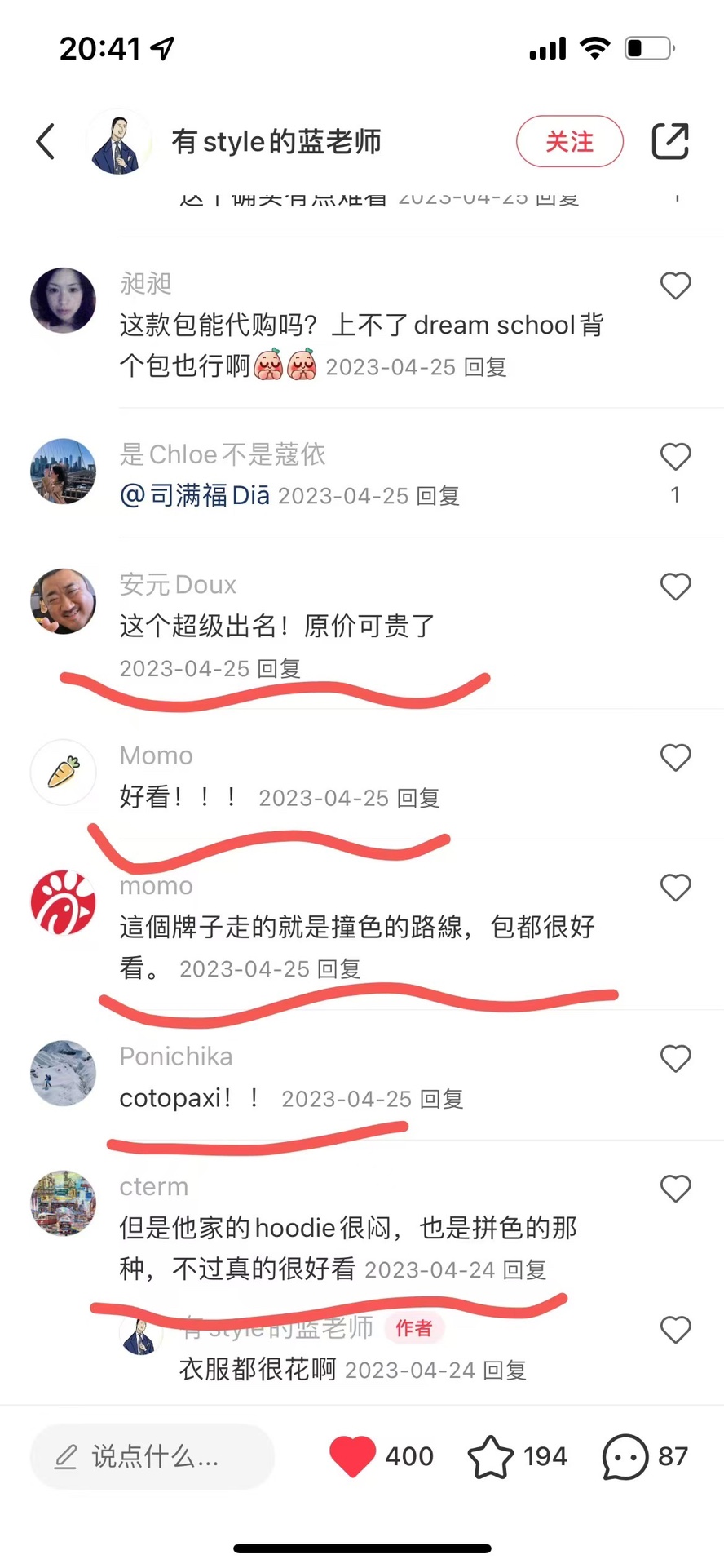
Task: Unlike the post with the red heart
Action: (x=352, y=1456)
